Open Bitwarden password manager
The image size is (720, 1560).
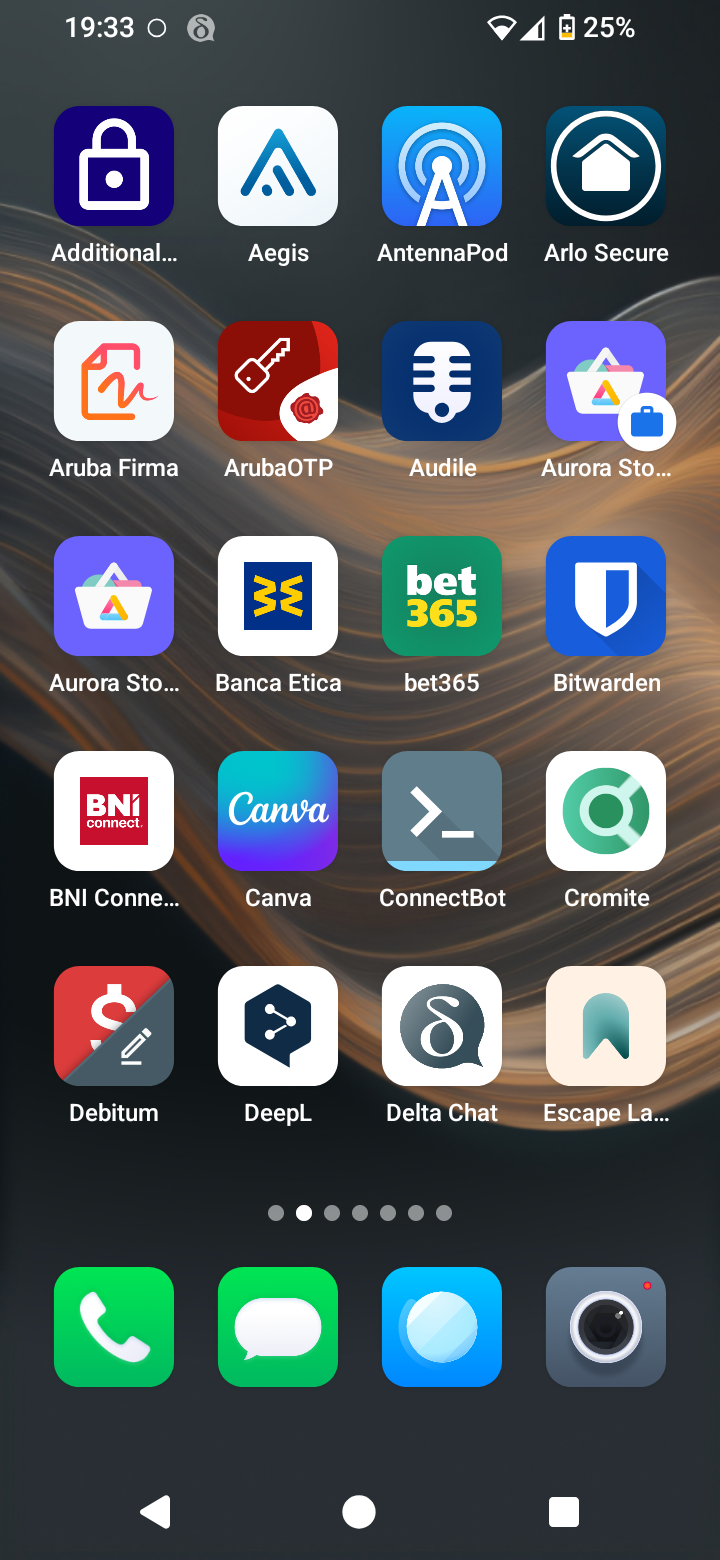point(606,596)
